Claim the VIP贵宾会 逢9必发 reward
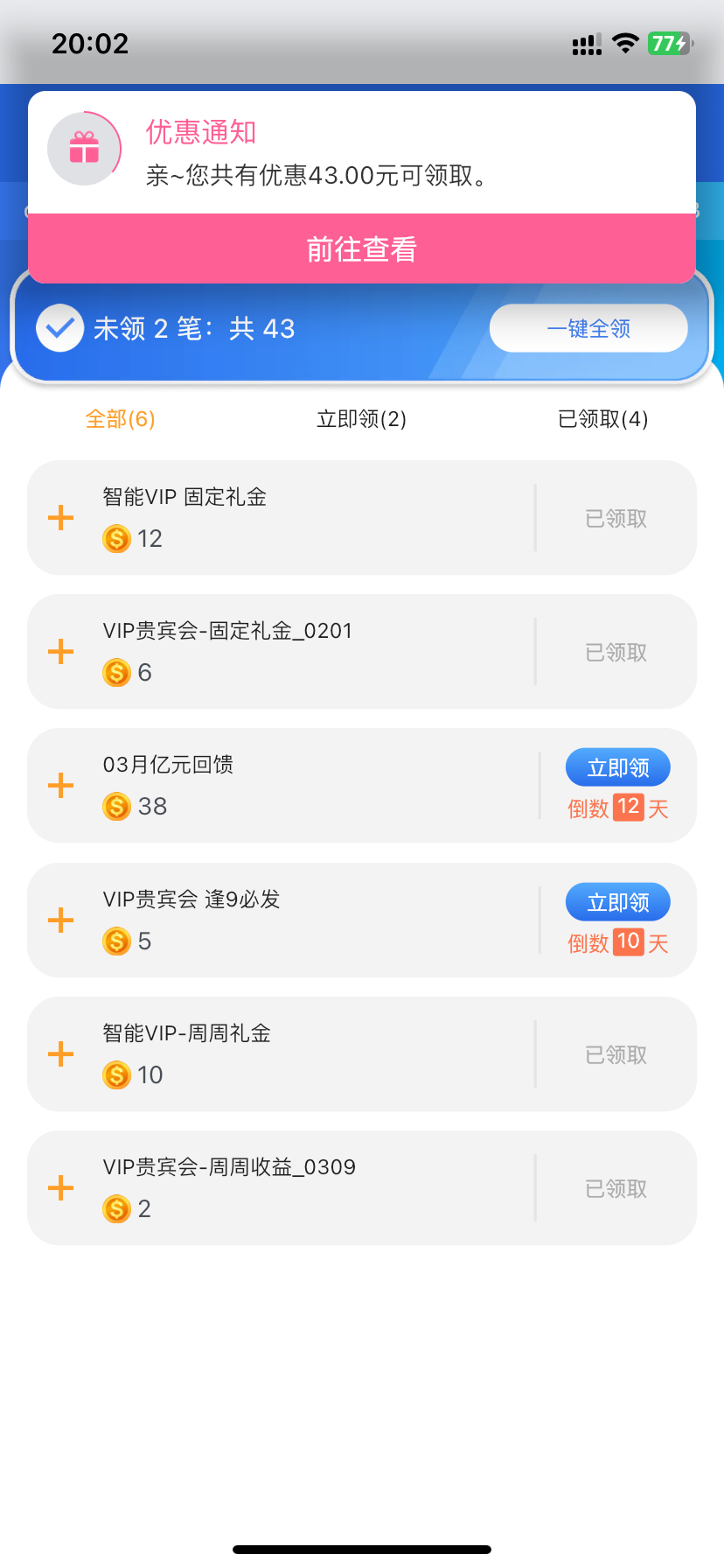 617,902
